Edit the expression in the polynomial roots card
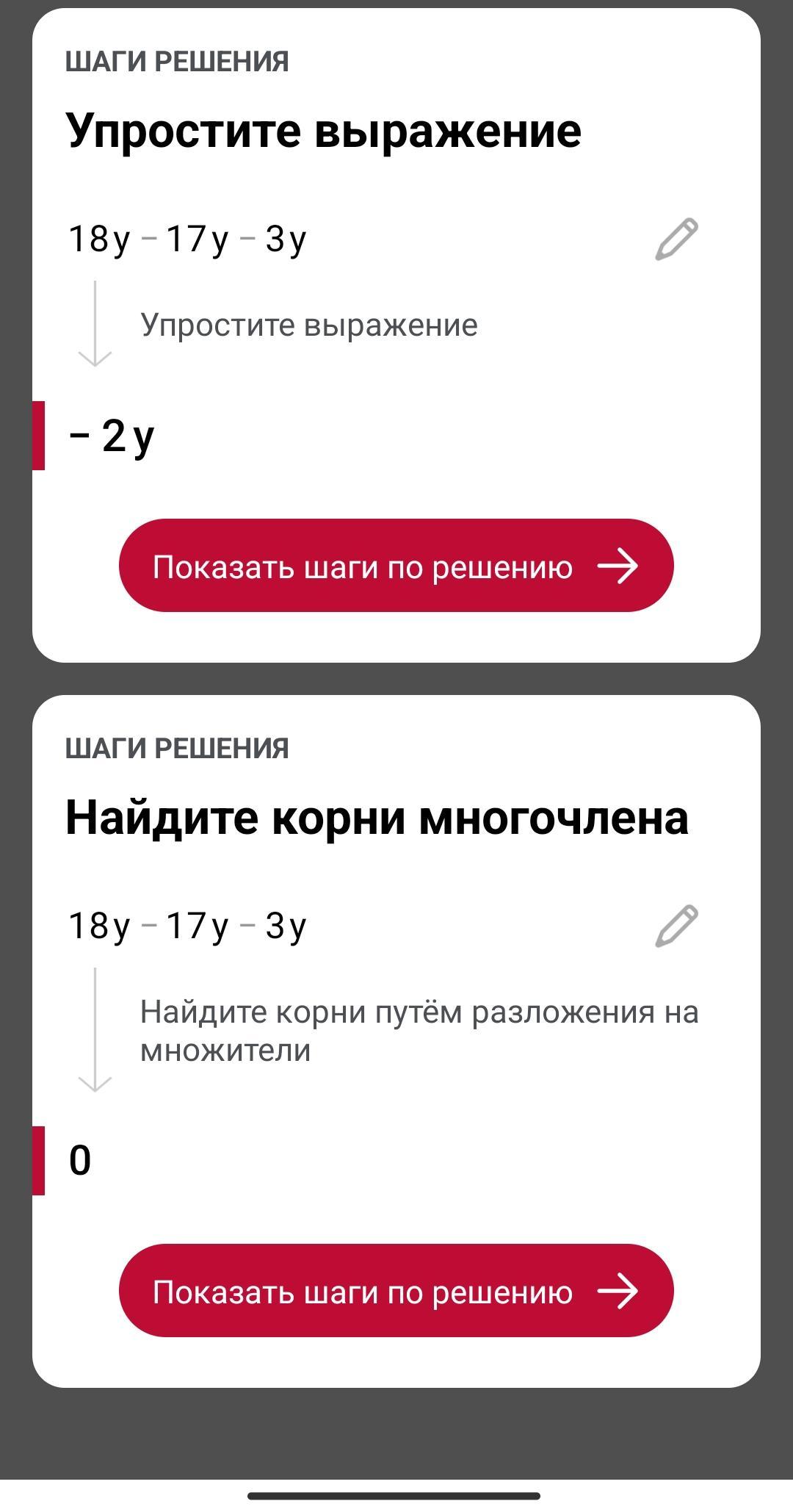Image resolution: width=793 pixels, height=1512 pixels. pyautogui.click(x=676, y=926)
